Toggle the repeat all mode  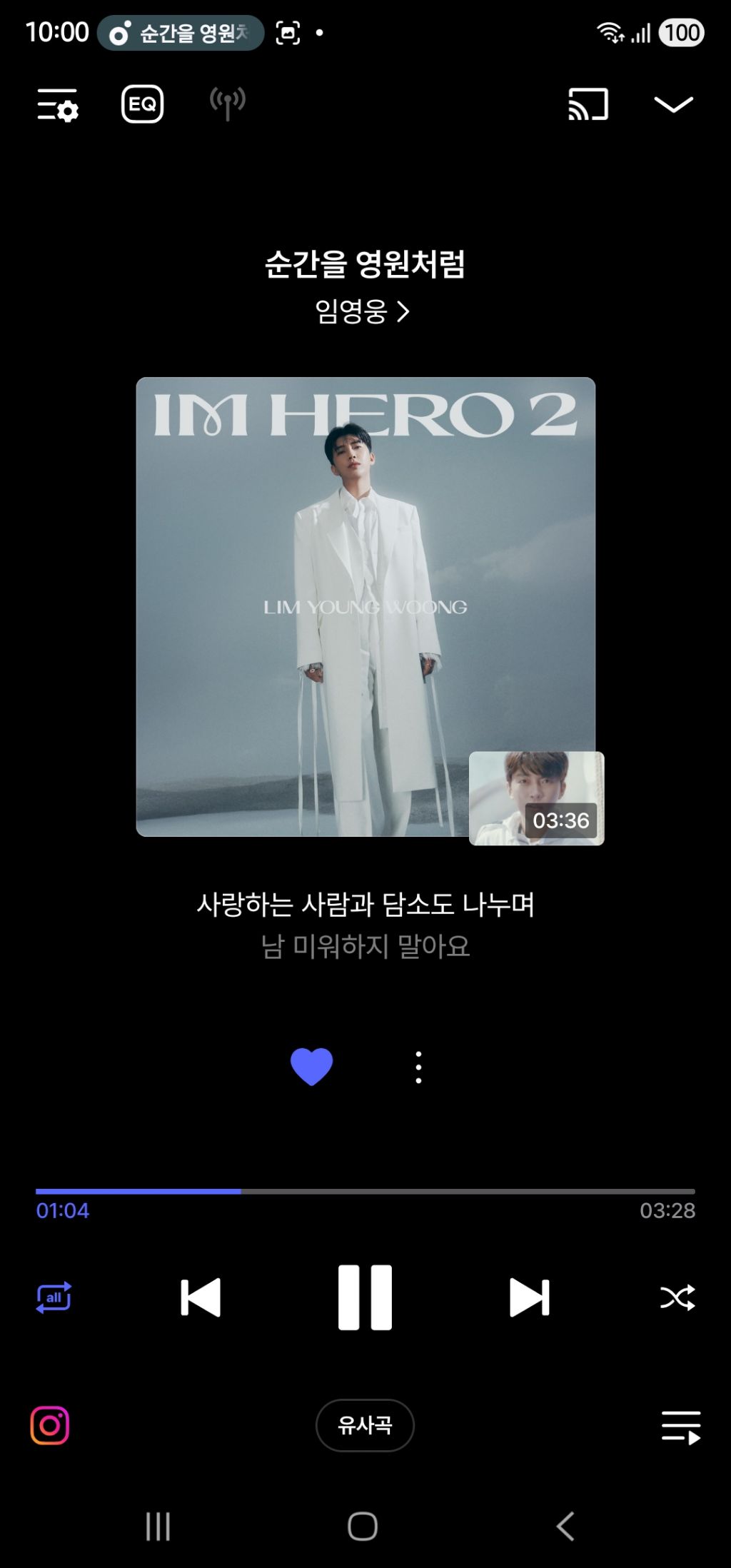point(54,1297)
